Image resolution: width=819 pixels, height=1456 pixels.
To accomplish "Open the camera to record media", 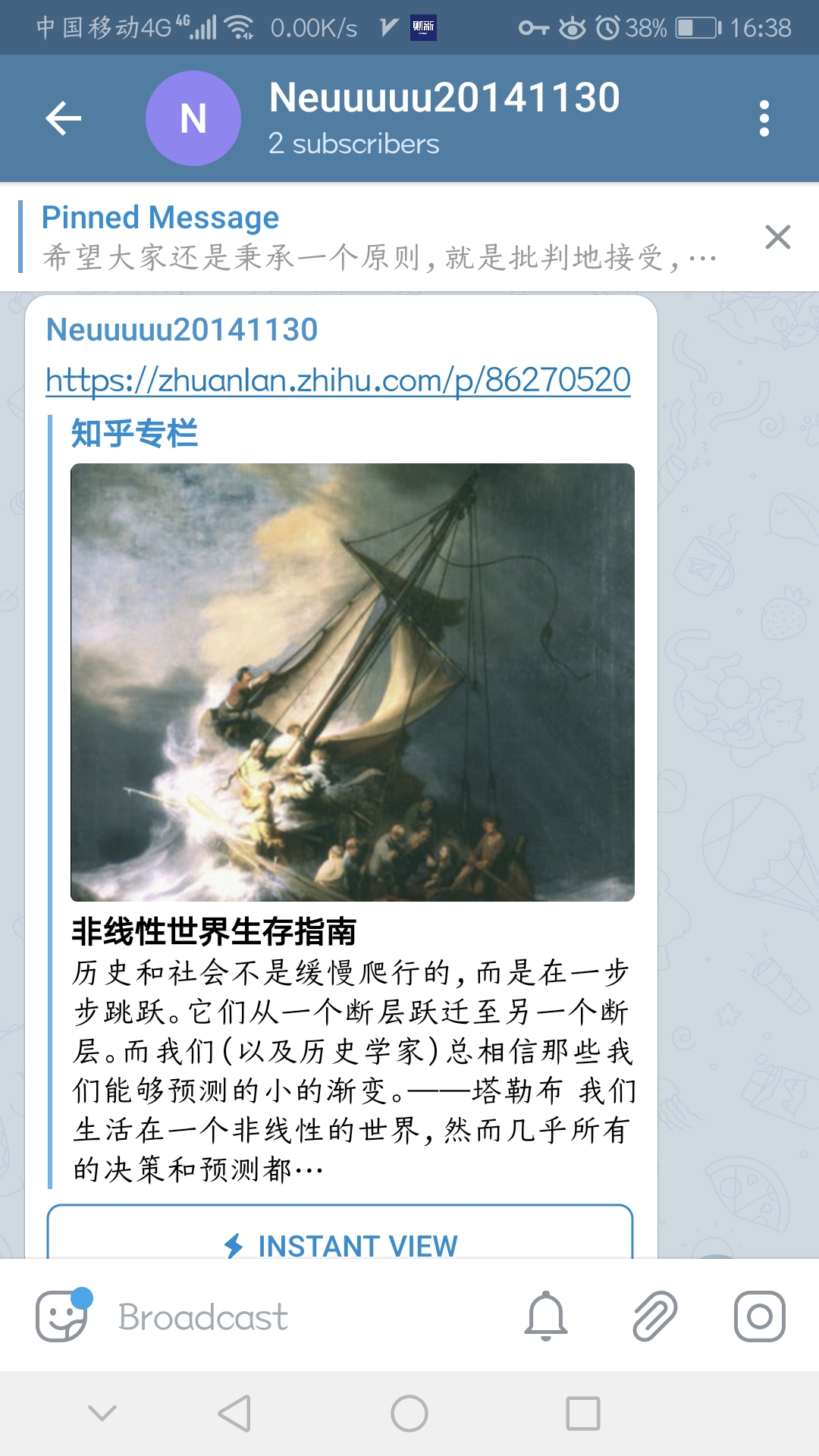I will (x=759, y=1316).
